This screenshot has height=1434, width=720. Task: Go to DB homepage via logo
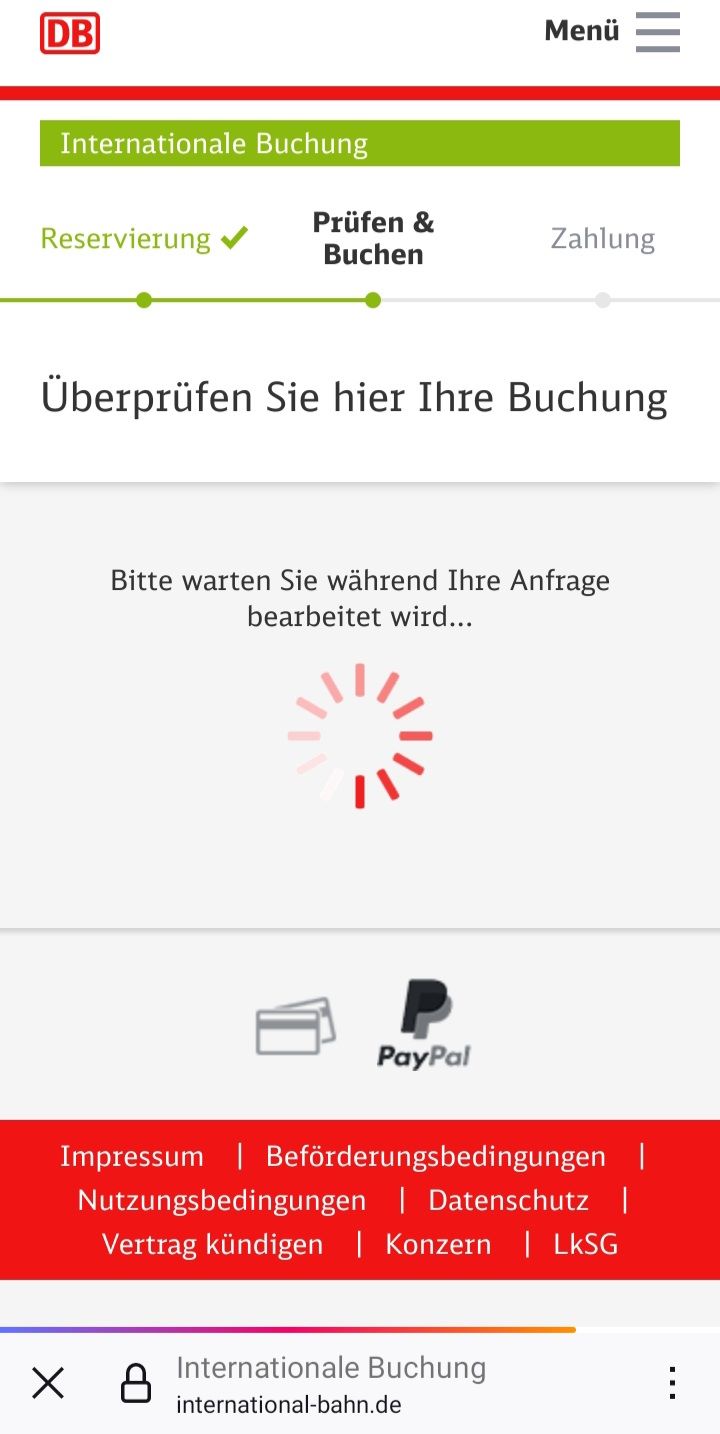(x=70, y=32)
